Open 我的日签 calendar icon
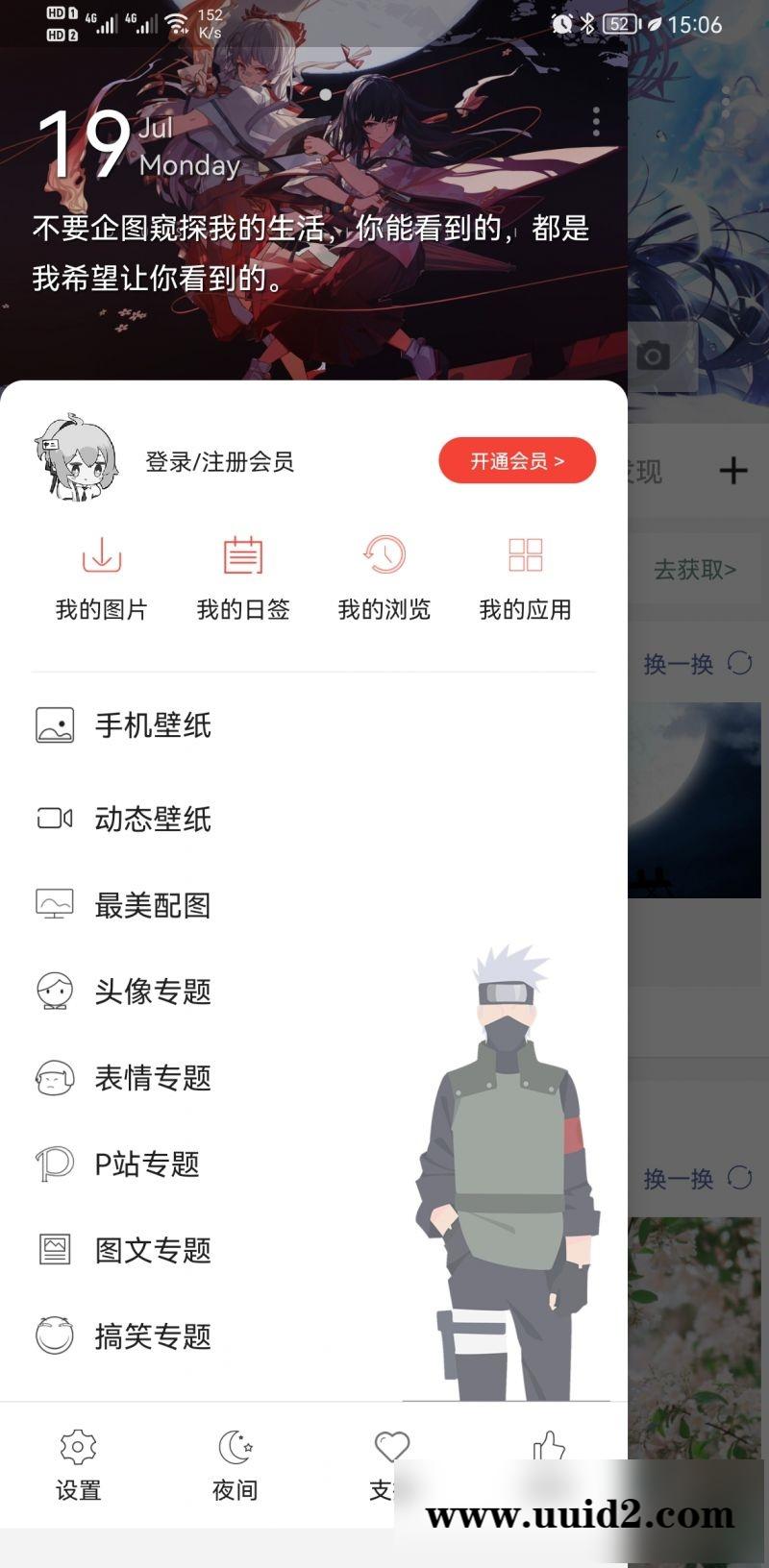The width and height of the screenshot is (769, 1568). pos(241,555)
